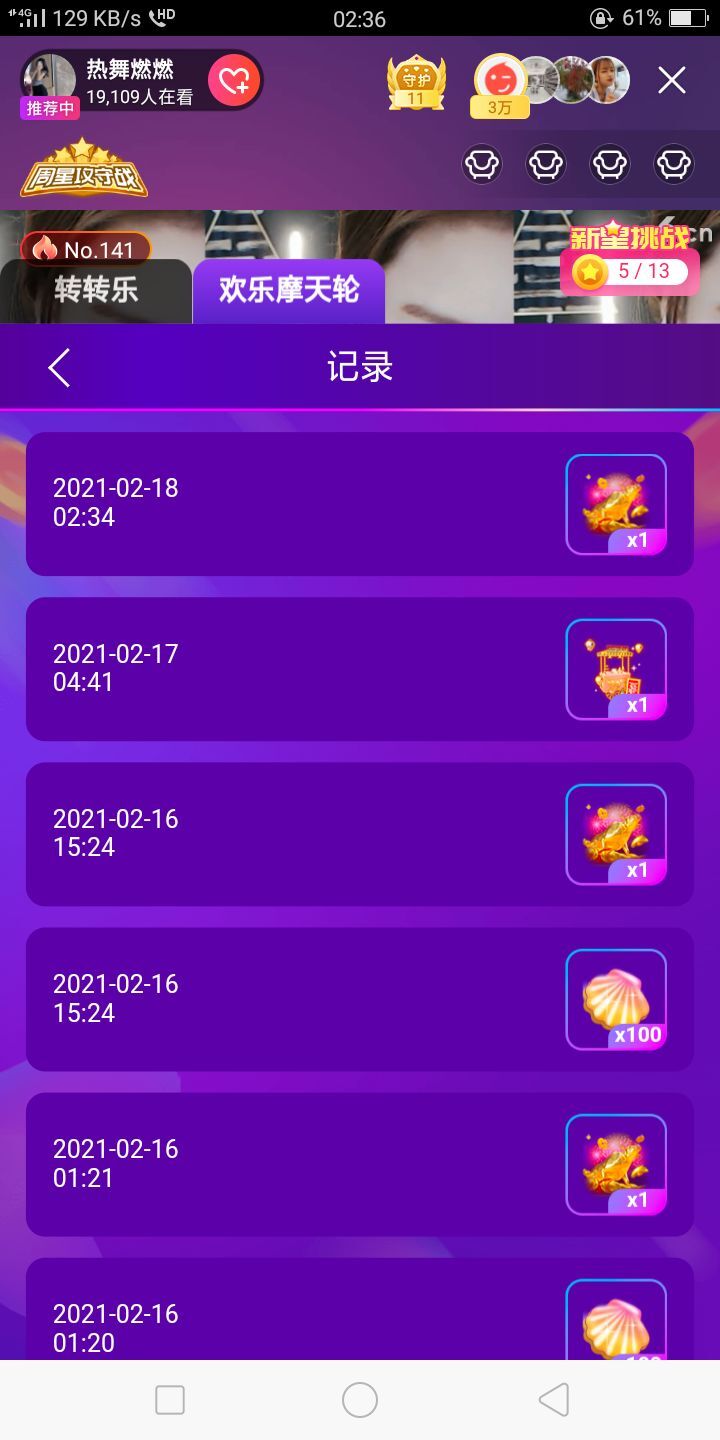
Task: Open the 守护 guardian badge
Action: pyautogui.click(x=415, y=82)
